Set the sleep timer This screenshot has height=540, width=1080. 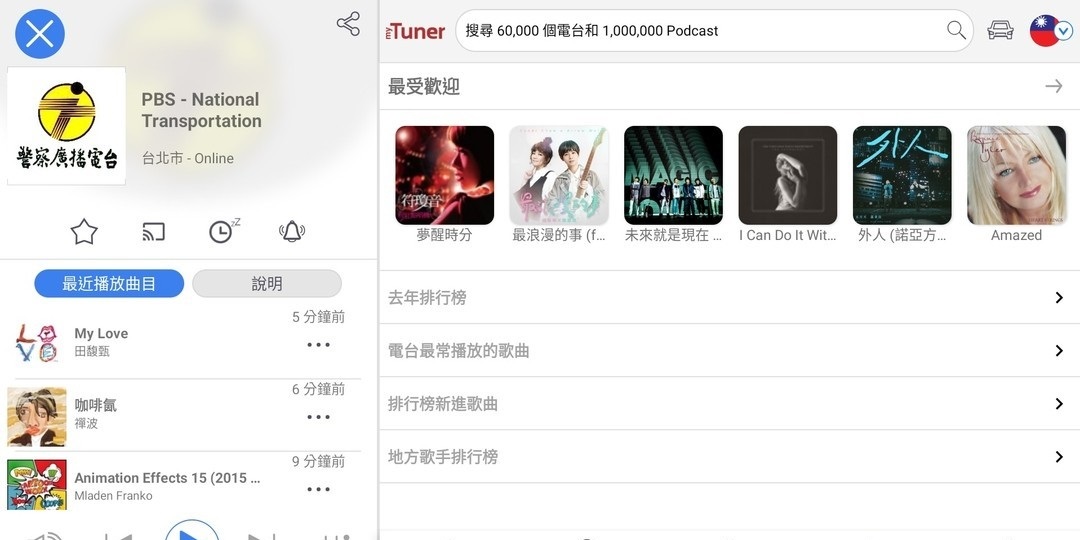223,231
